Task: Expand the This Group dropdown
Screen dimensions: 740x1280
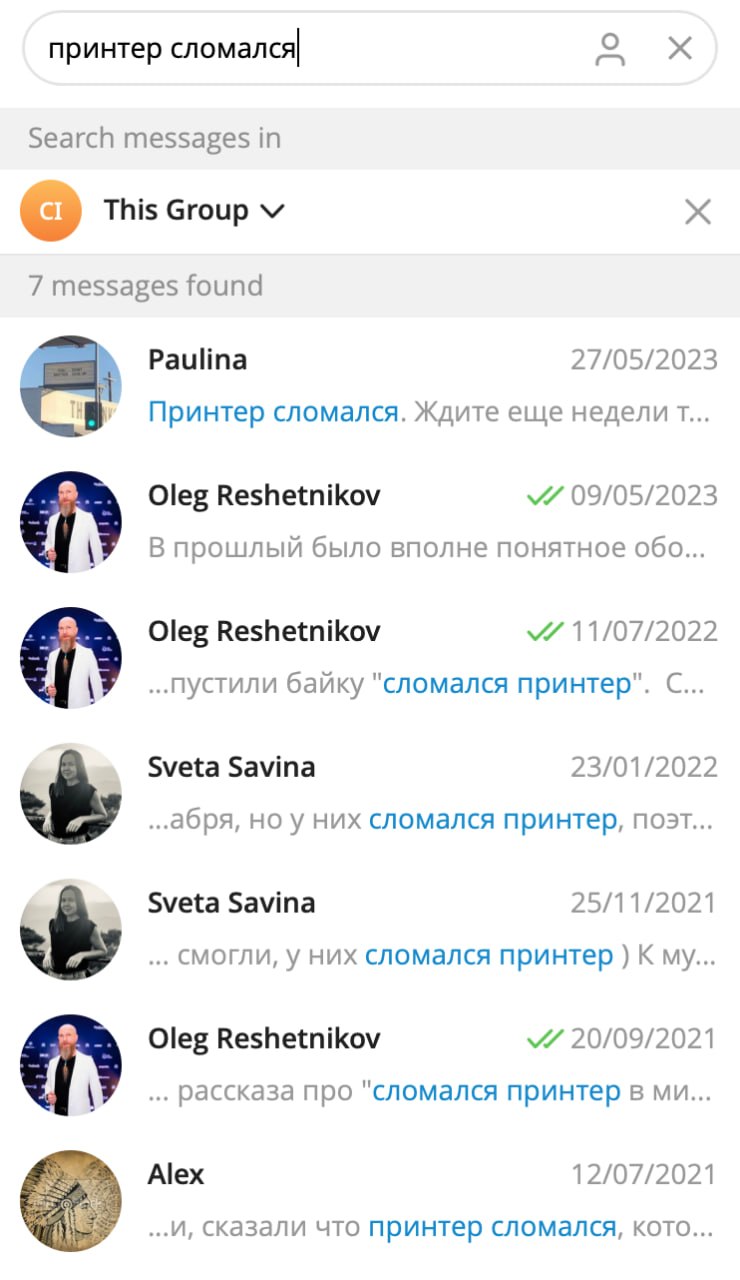Action: click(x=195, y=211)
